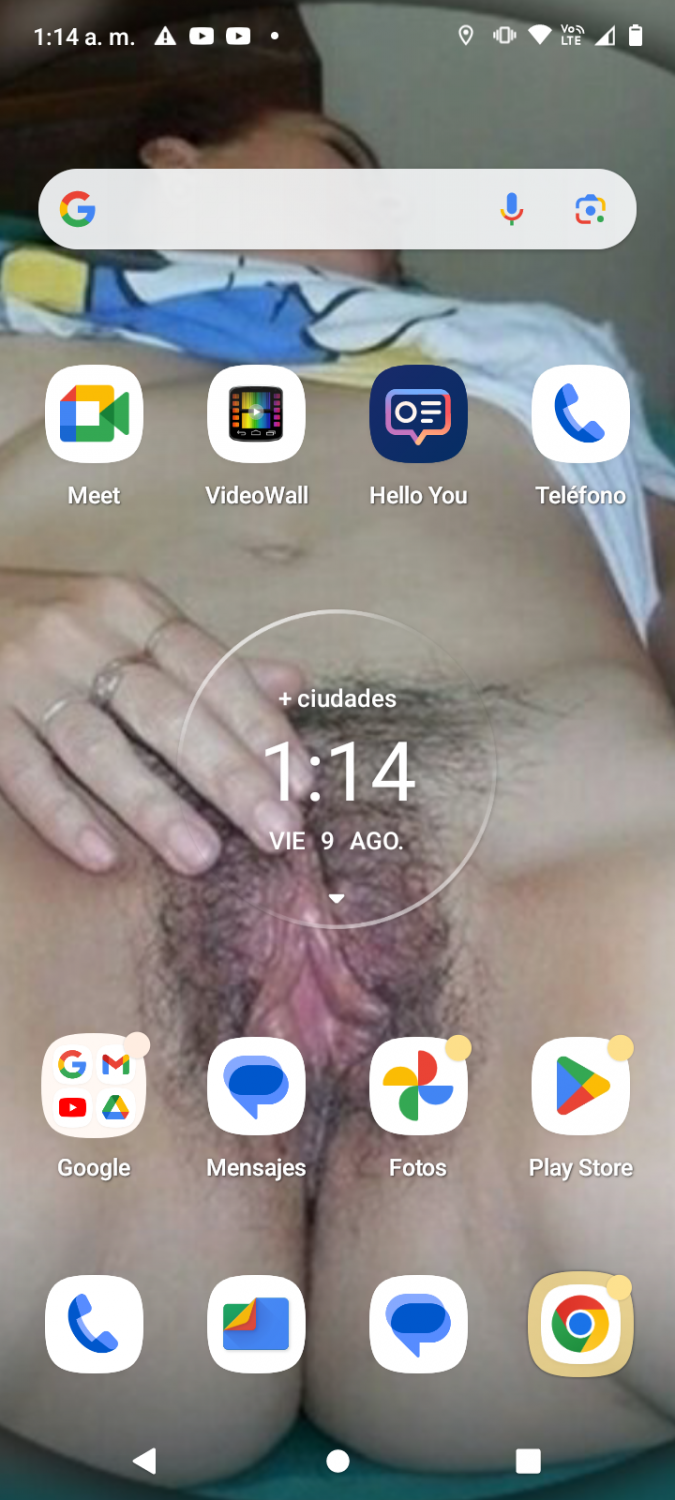Open the Mensajes app
This screenshot has width=675, height=1500.
coord(256,1087)
